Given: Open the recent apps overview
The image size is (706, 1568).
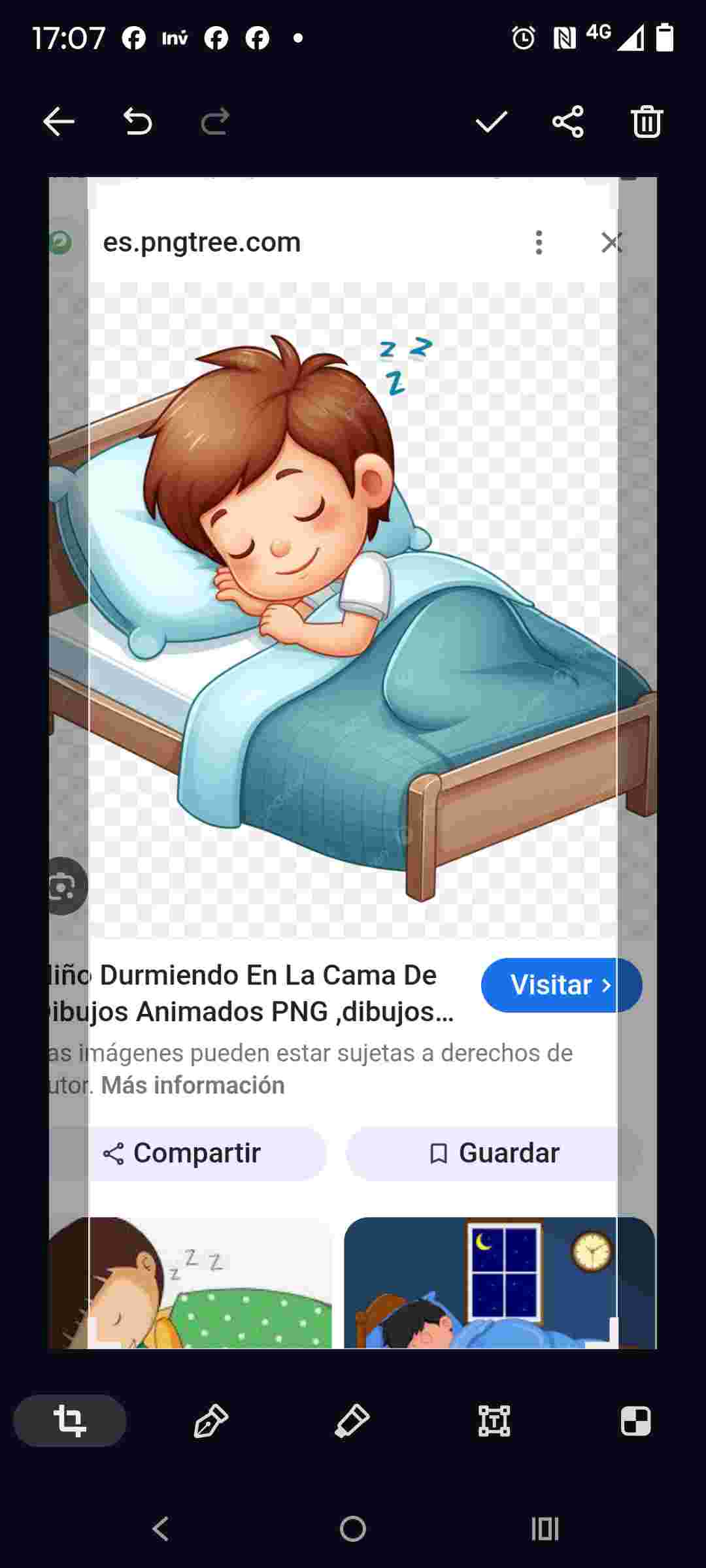Looking at the screenshot, I should (545, 1529).
